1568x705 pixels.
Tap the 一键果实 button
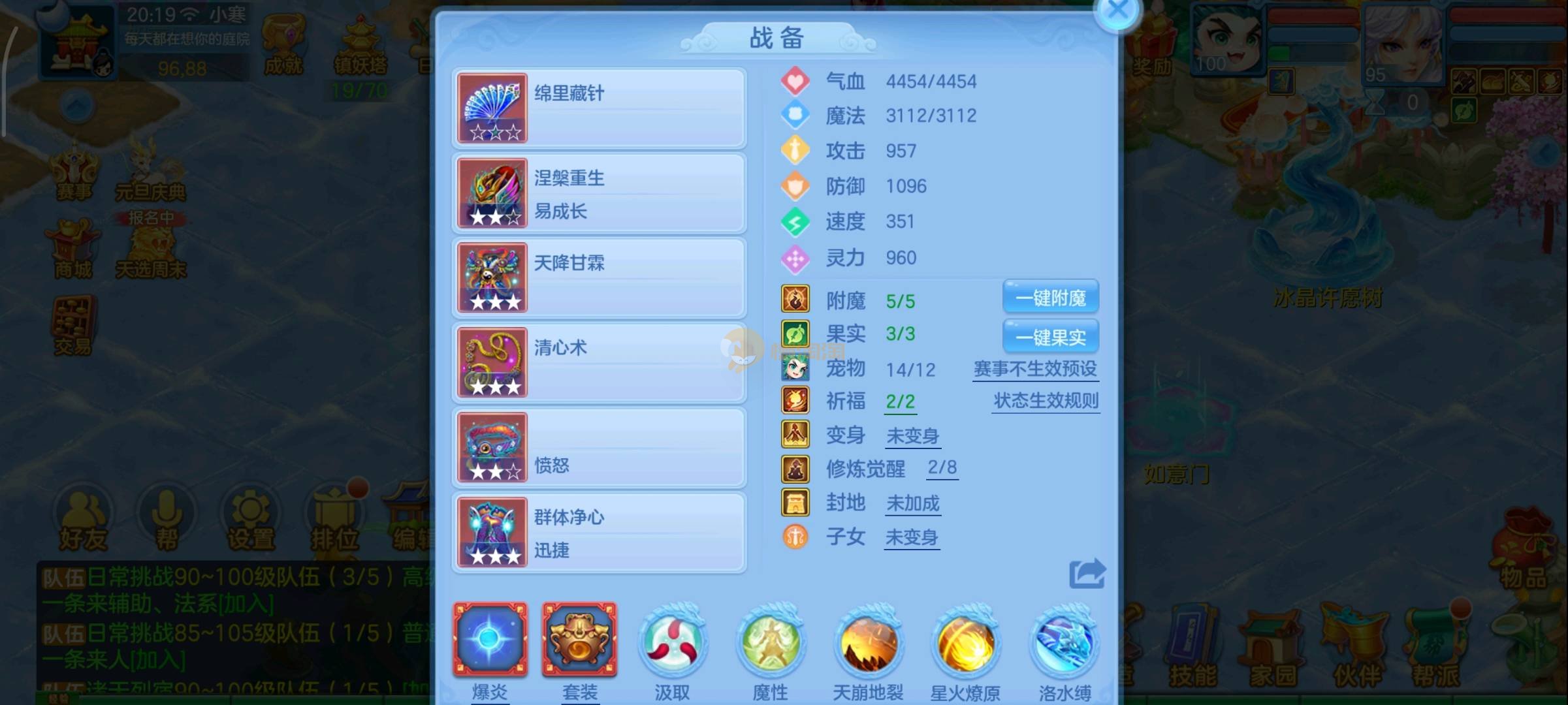1050,337
